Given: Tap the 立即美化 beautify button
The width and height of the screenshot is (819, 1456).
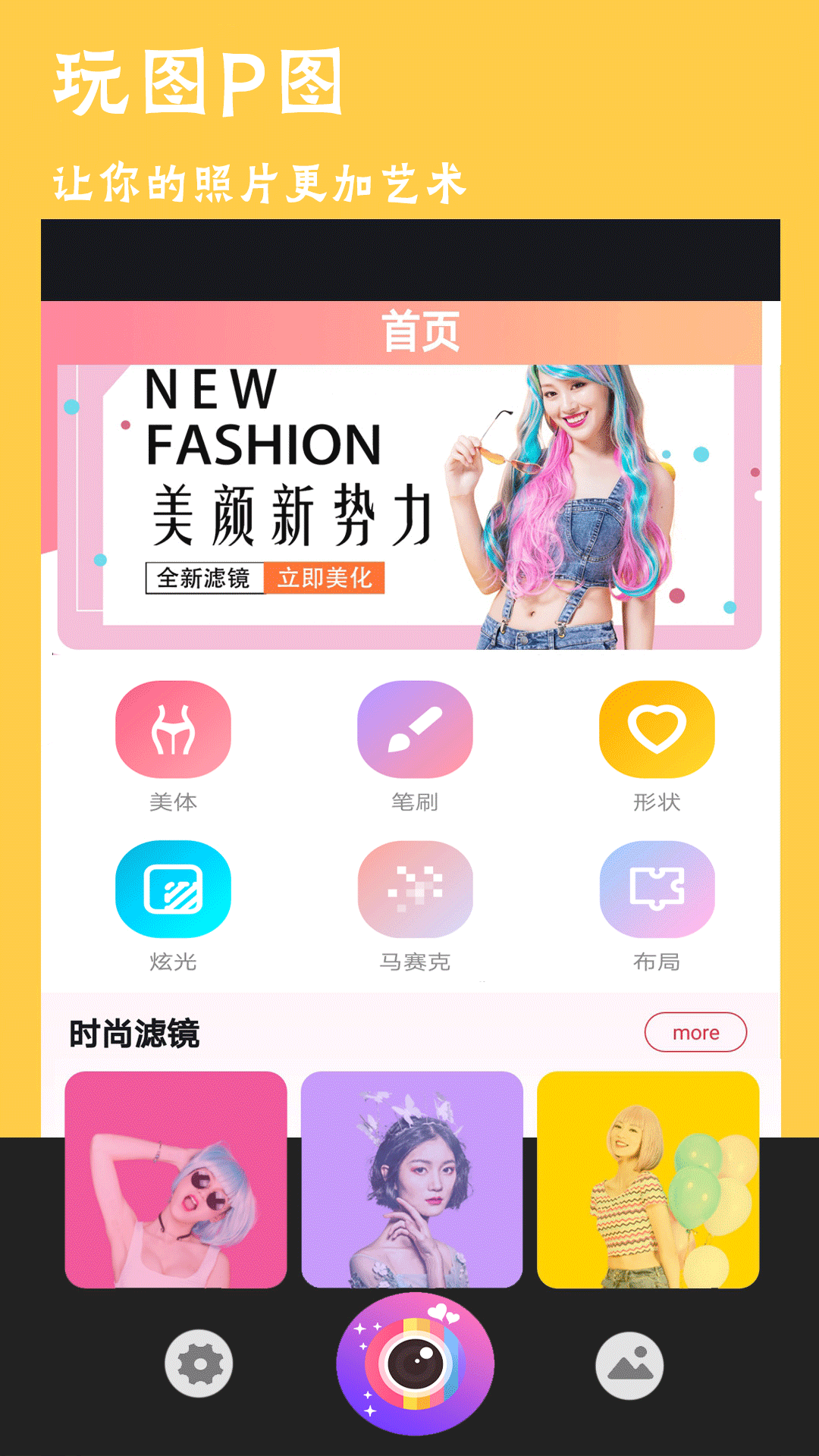Looking at the screenshot, I should tap(325, 578).
